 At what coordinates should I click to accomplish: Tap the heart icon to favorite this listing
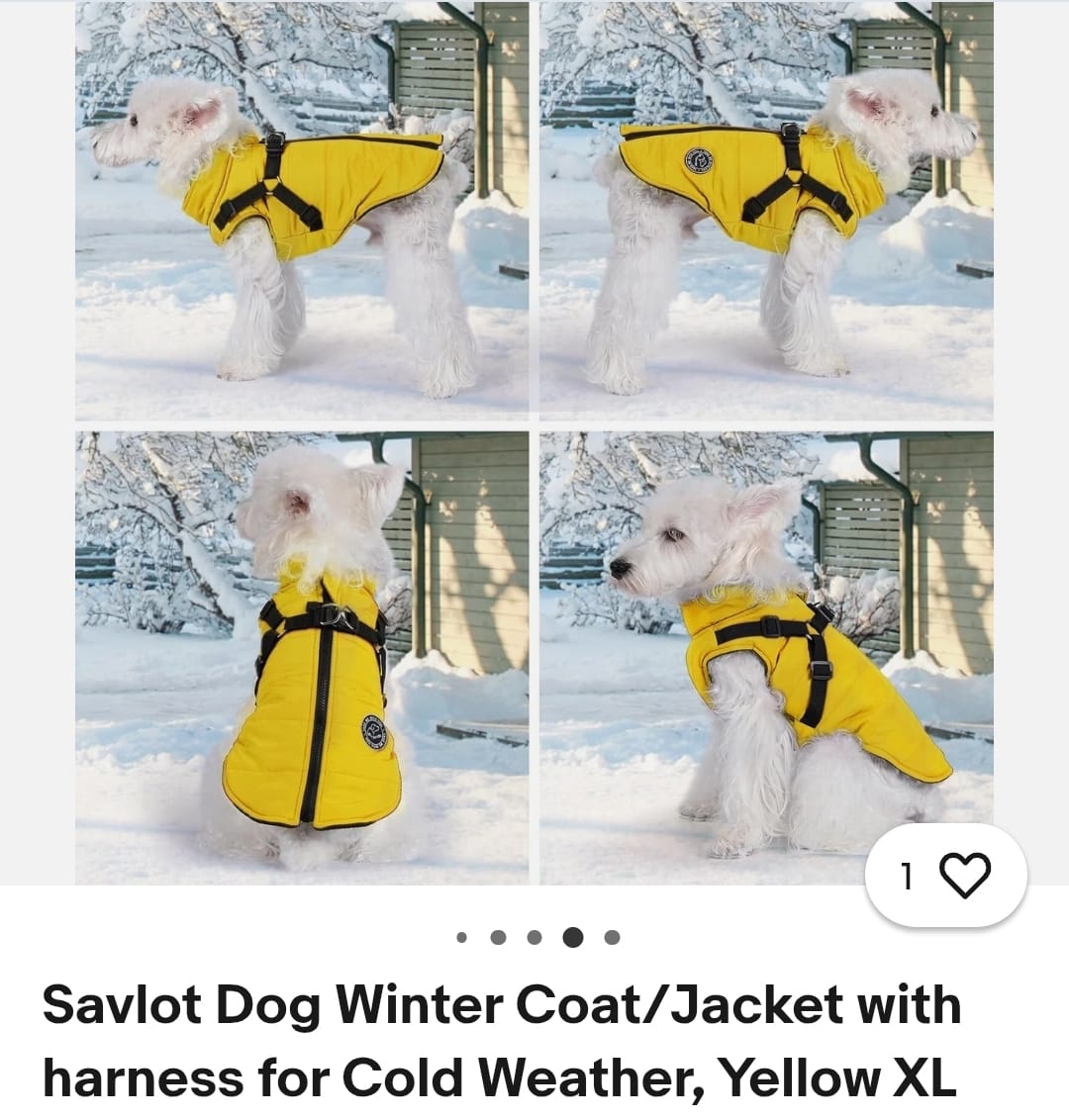[x=965, y=877]
